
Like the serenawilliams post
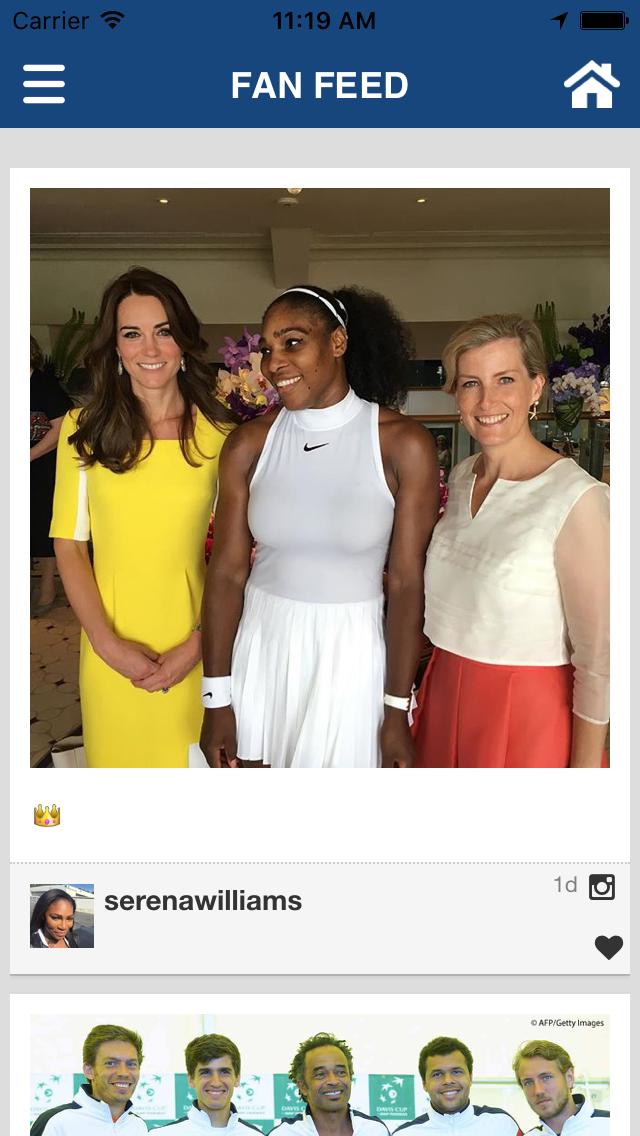click(x=608, y=947)
